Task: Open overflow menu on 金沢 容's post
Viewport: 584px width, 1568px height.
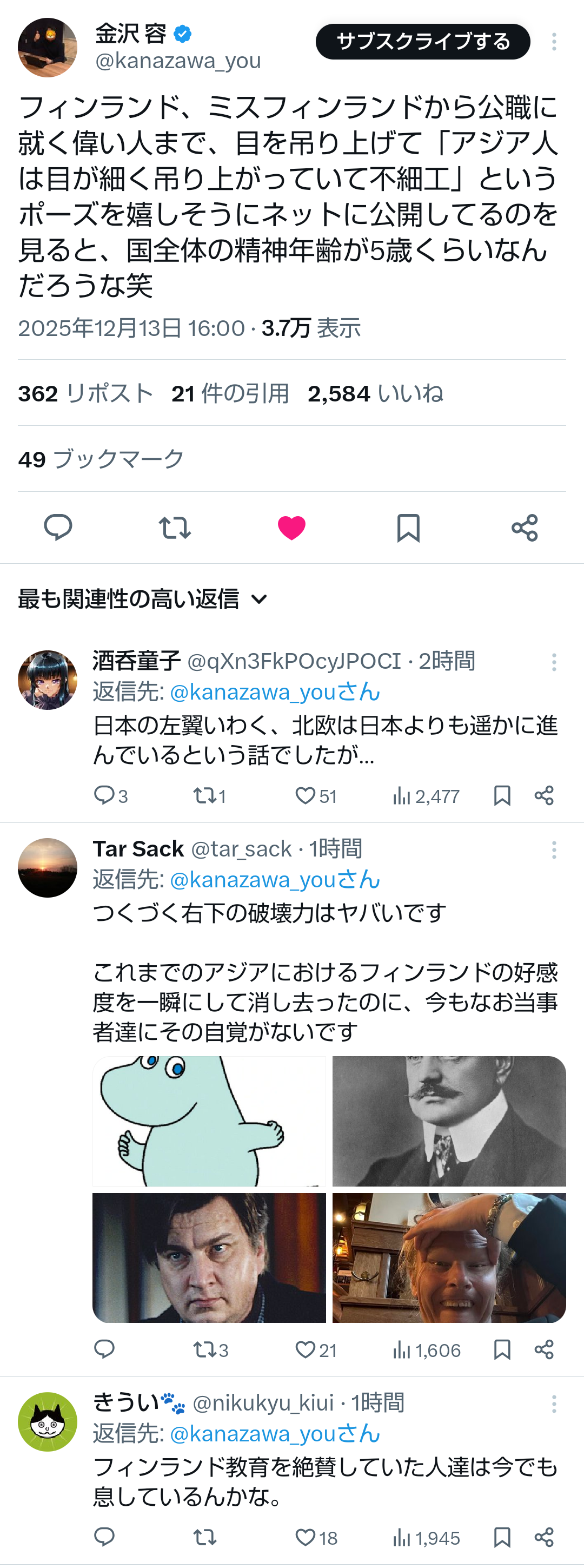Action: 554,41
